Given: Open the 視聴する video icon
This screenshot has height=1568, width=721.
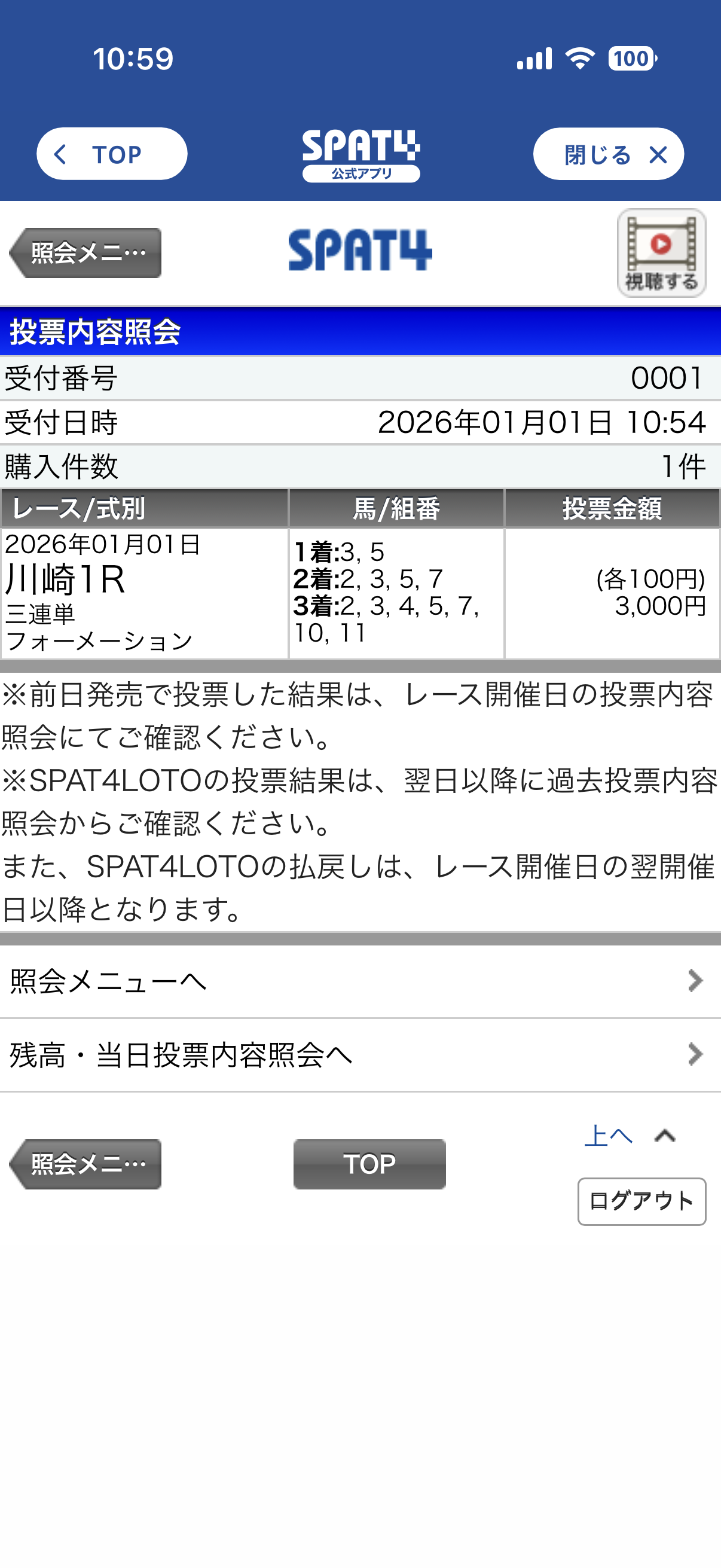Looking at the screenshot, I should click(661, 253).
